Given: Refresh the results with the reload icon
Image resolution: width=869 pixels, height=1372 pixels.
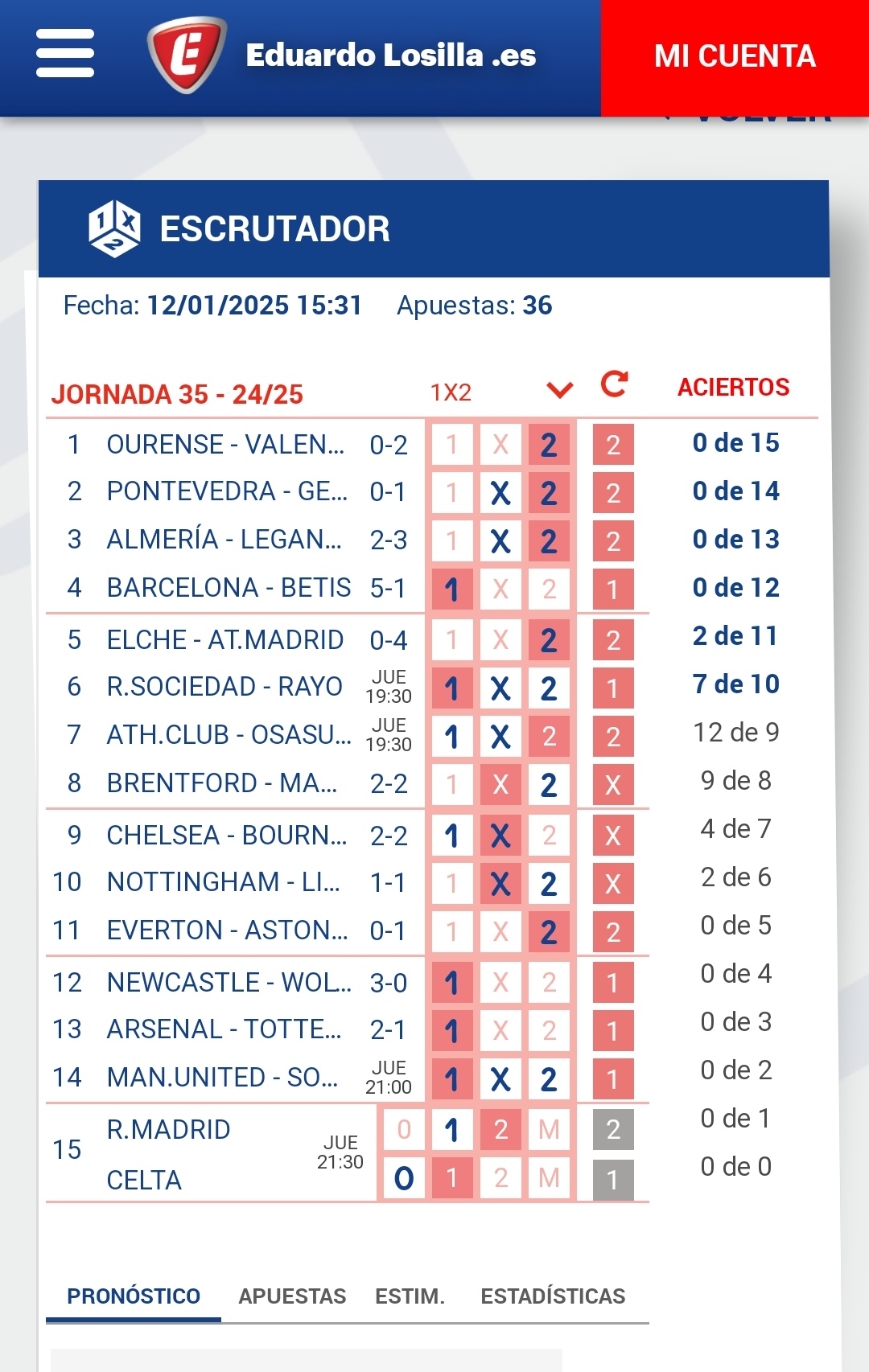Looking at the screenshot, I should tap(614, 385).
